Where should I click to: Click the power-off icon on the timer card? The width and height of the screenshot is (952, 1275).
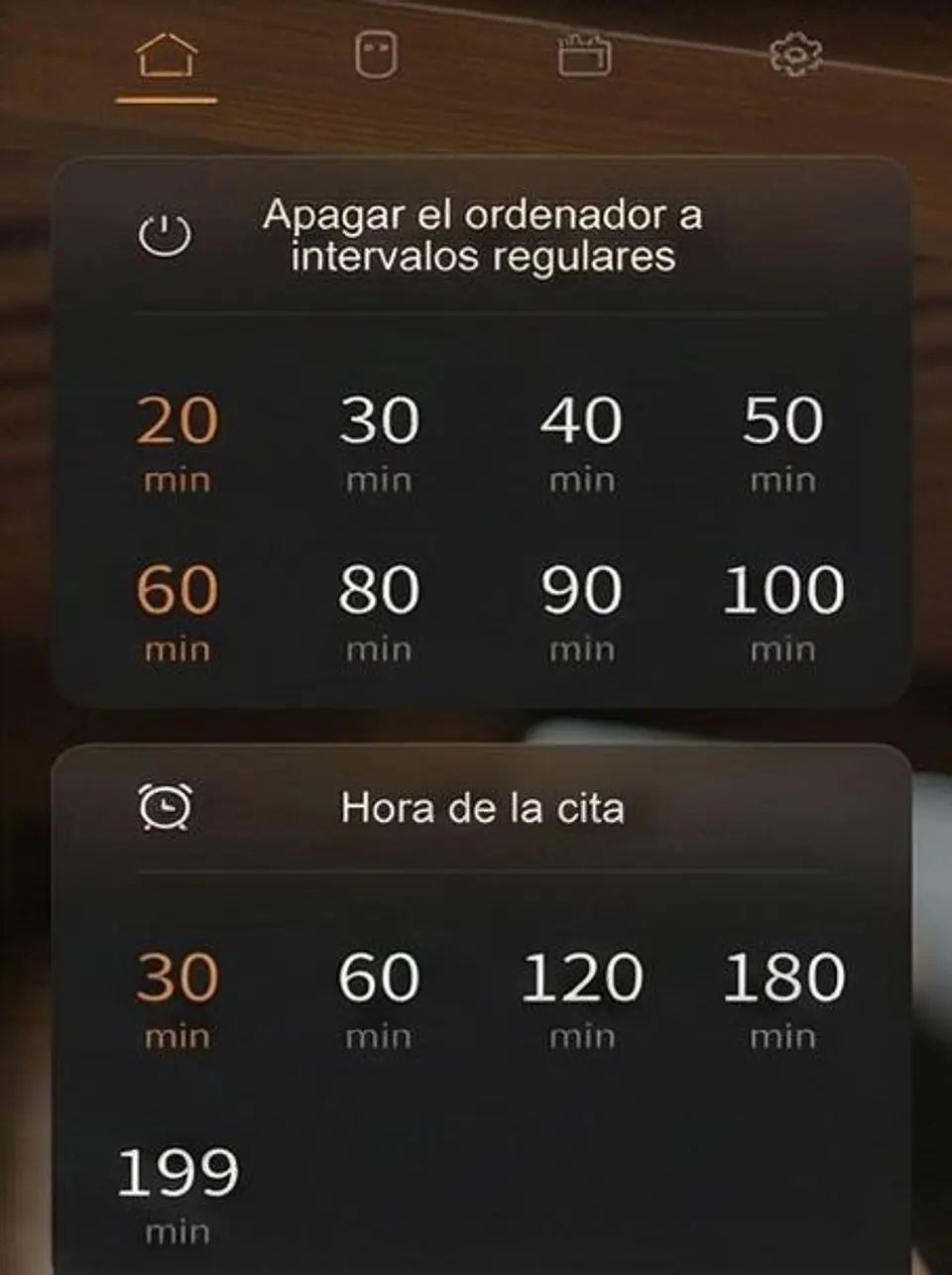pos(164,236)
